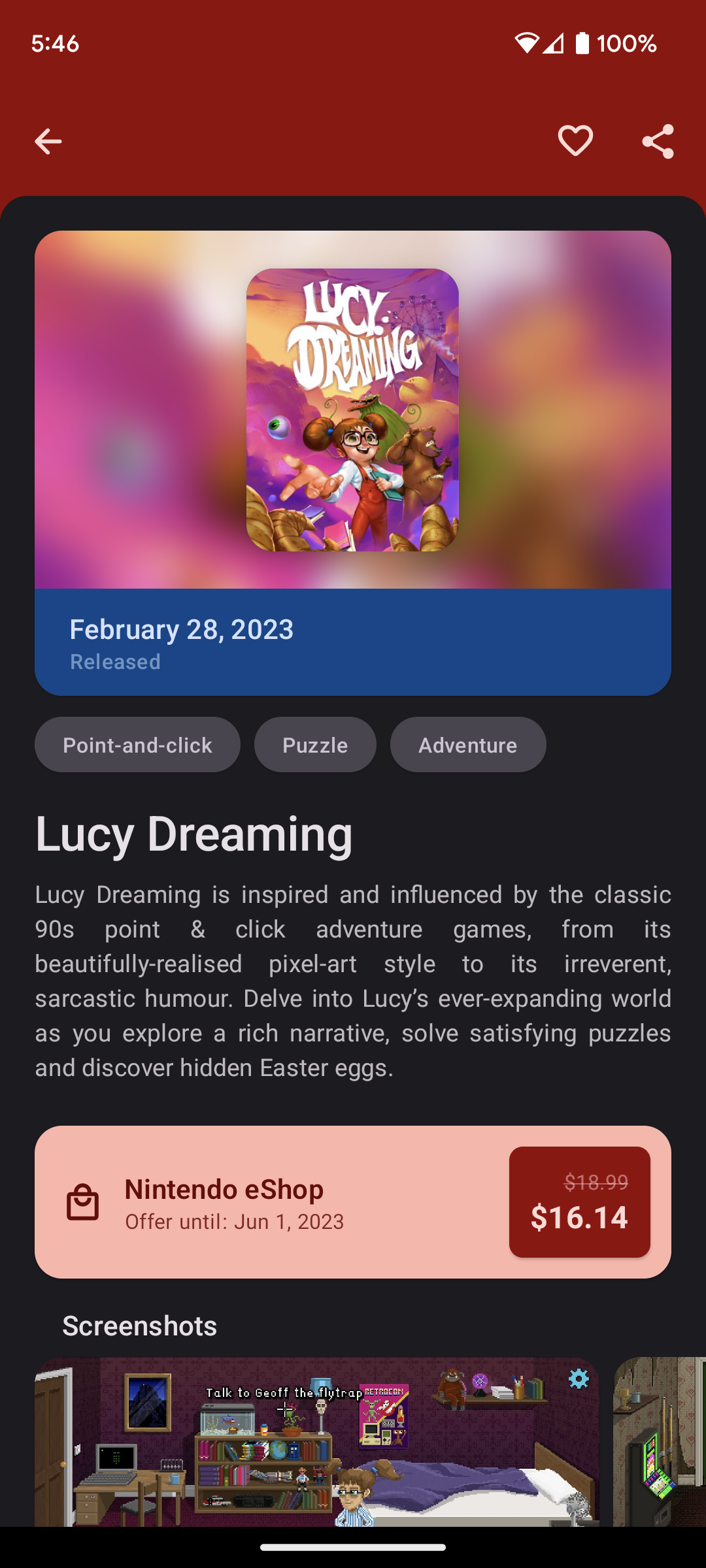The image size is (706, 1568).
Task: Open the Nintendo eShop offer card
Action: (x=261, y=1202)
